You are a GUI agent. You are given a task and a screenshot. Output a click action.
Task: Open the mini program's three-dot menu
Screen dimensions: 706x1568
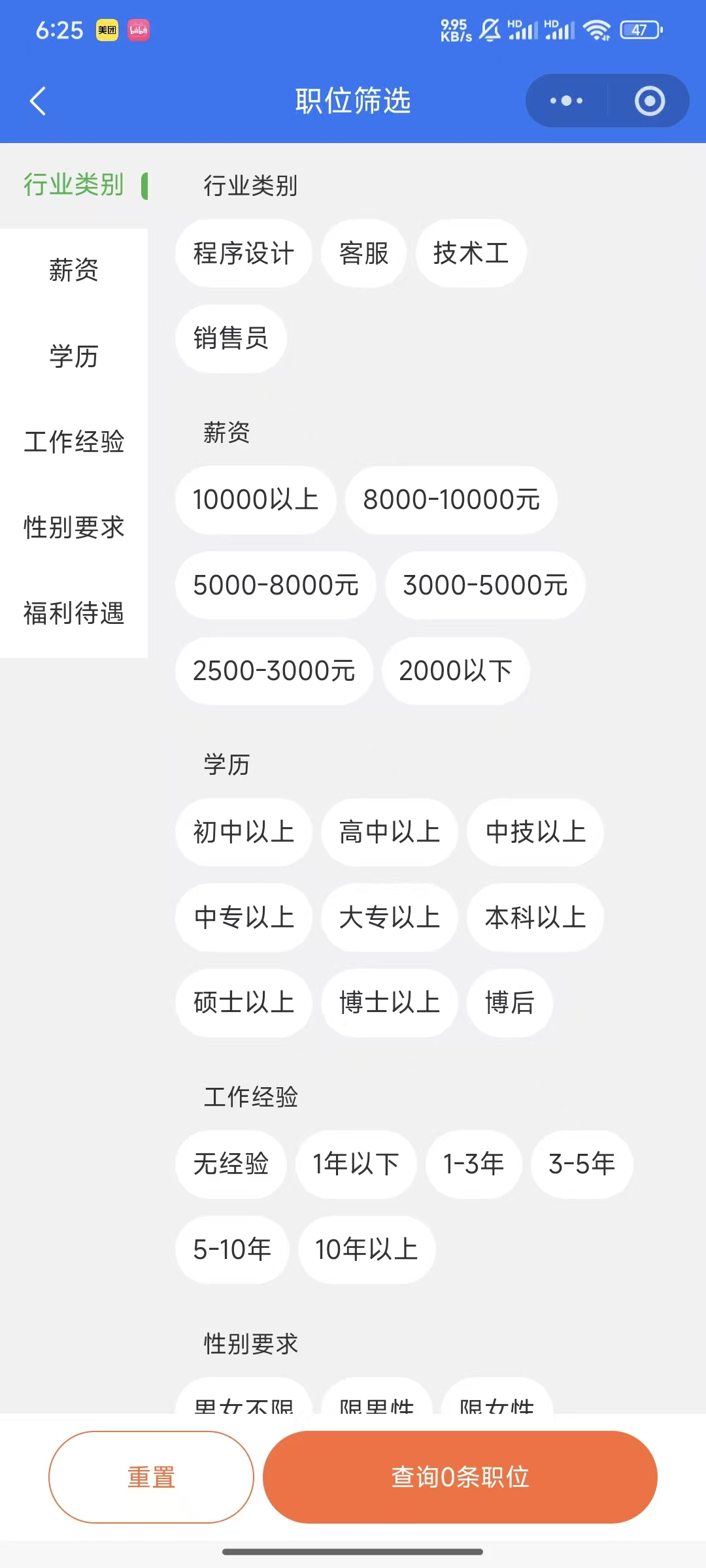click(x=566, y=101)
